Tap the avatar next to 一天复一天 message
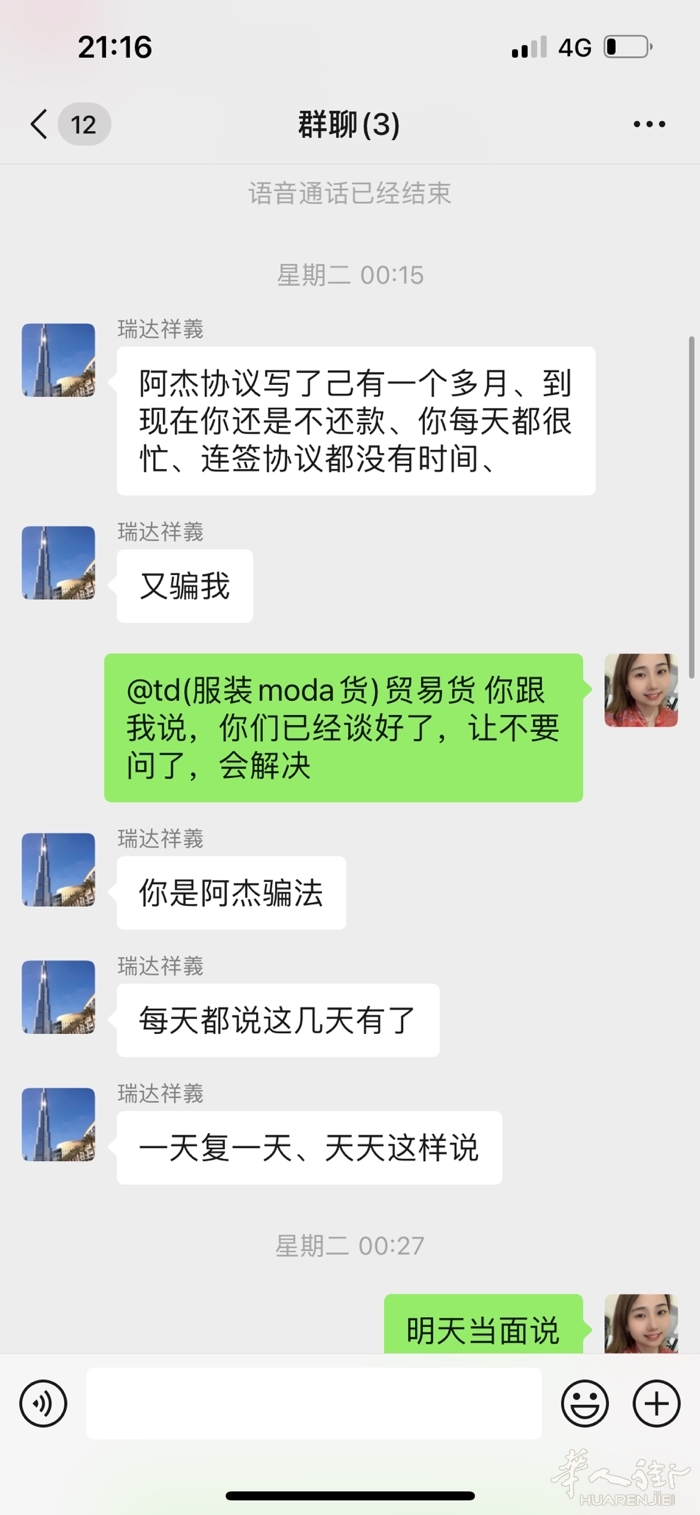Screen dimensions: 700x1515 coord(58,1124)
